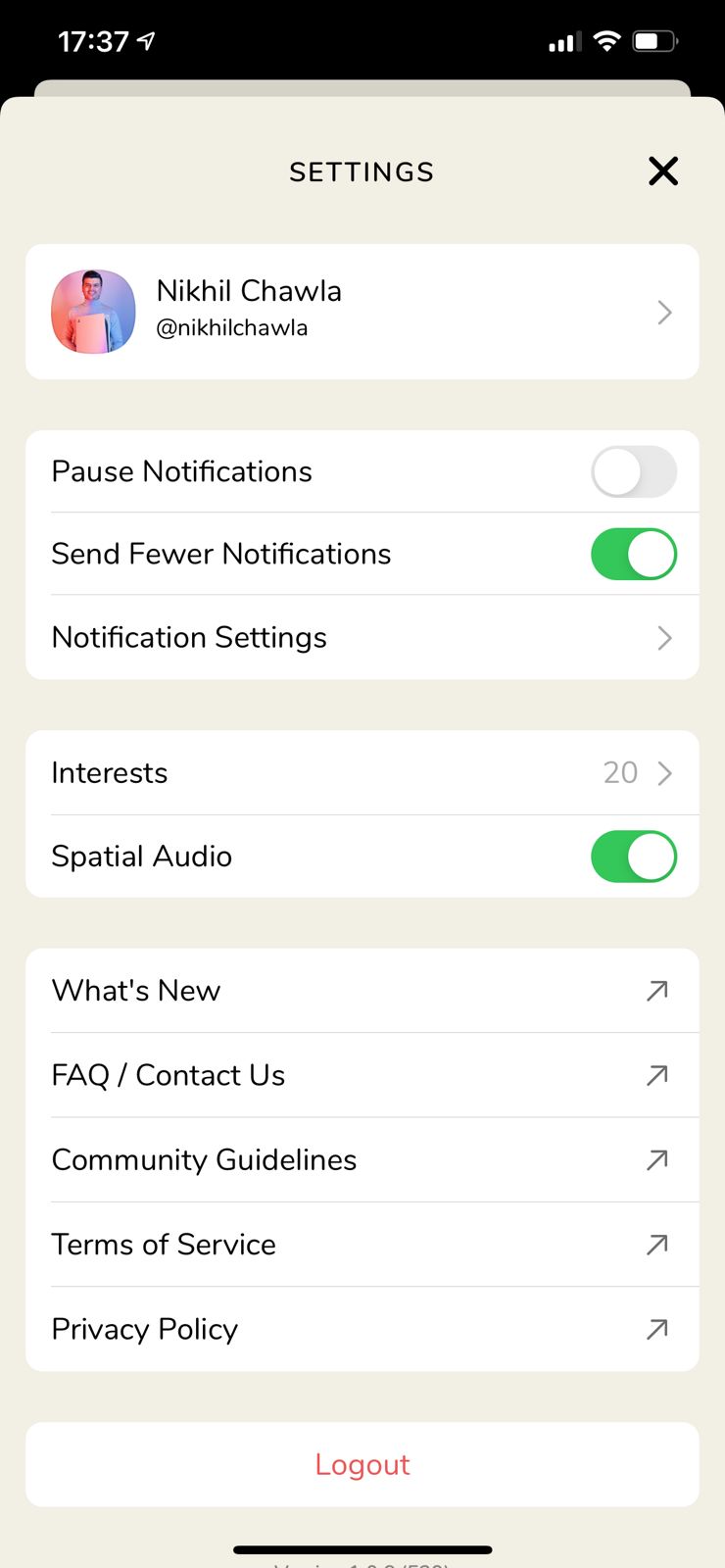Image resolution: width=725 pixels, height=1568 pixels.
Task: Turn off Send Fewer Notifications
Action: point(634,554)
